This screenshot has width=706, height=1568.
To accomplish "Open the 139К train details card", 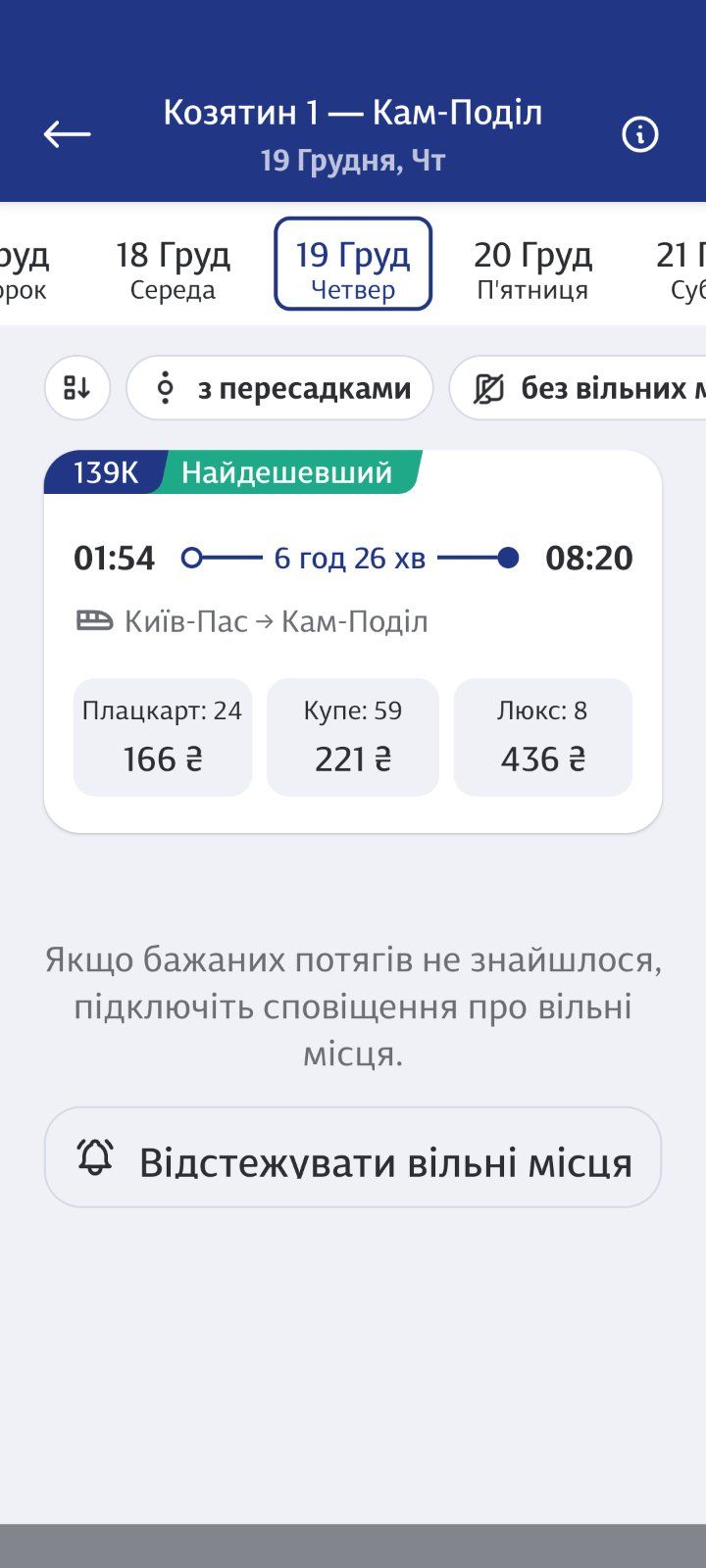I will [353, 637].
